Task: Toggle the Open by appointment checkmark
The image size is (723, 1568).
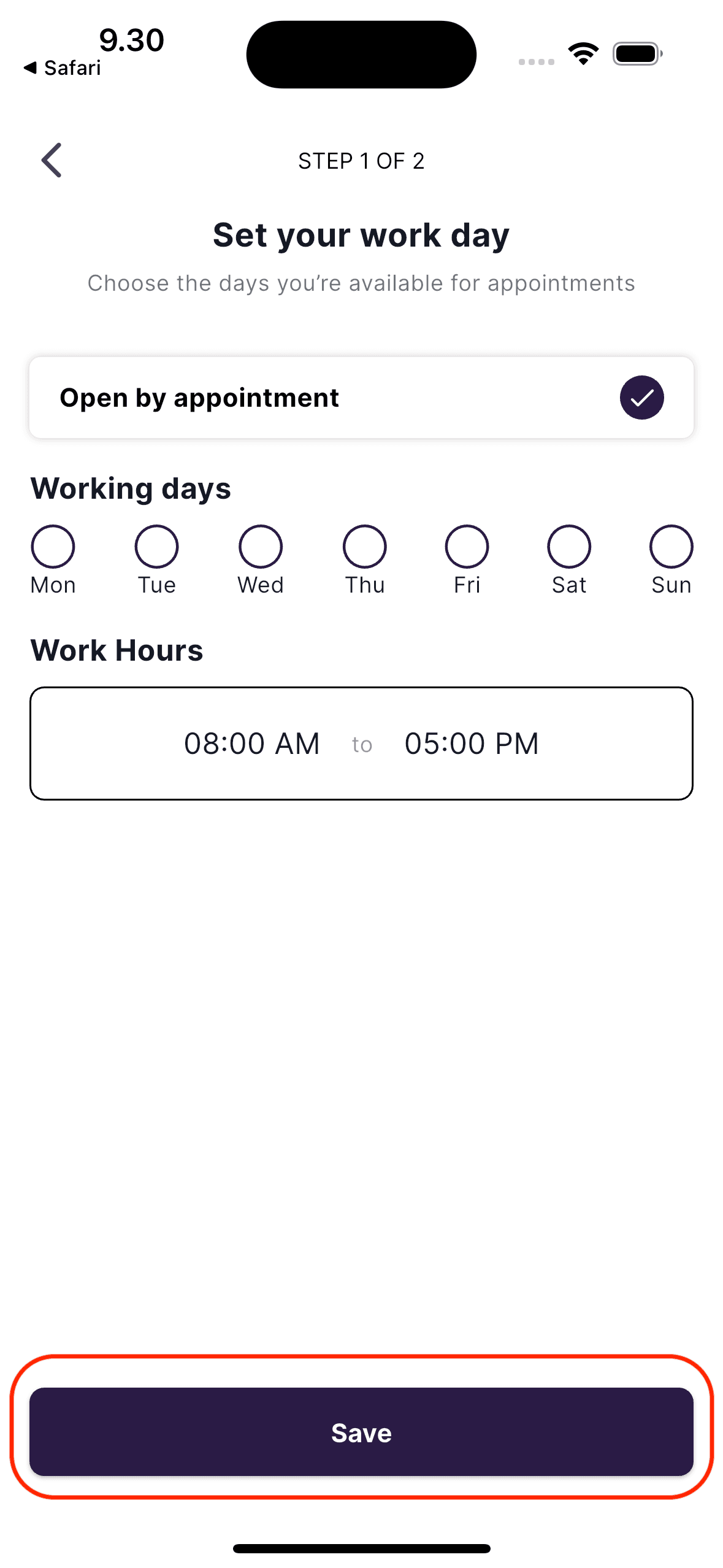Action: [641, 398]
